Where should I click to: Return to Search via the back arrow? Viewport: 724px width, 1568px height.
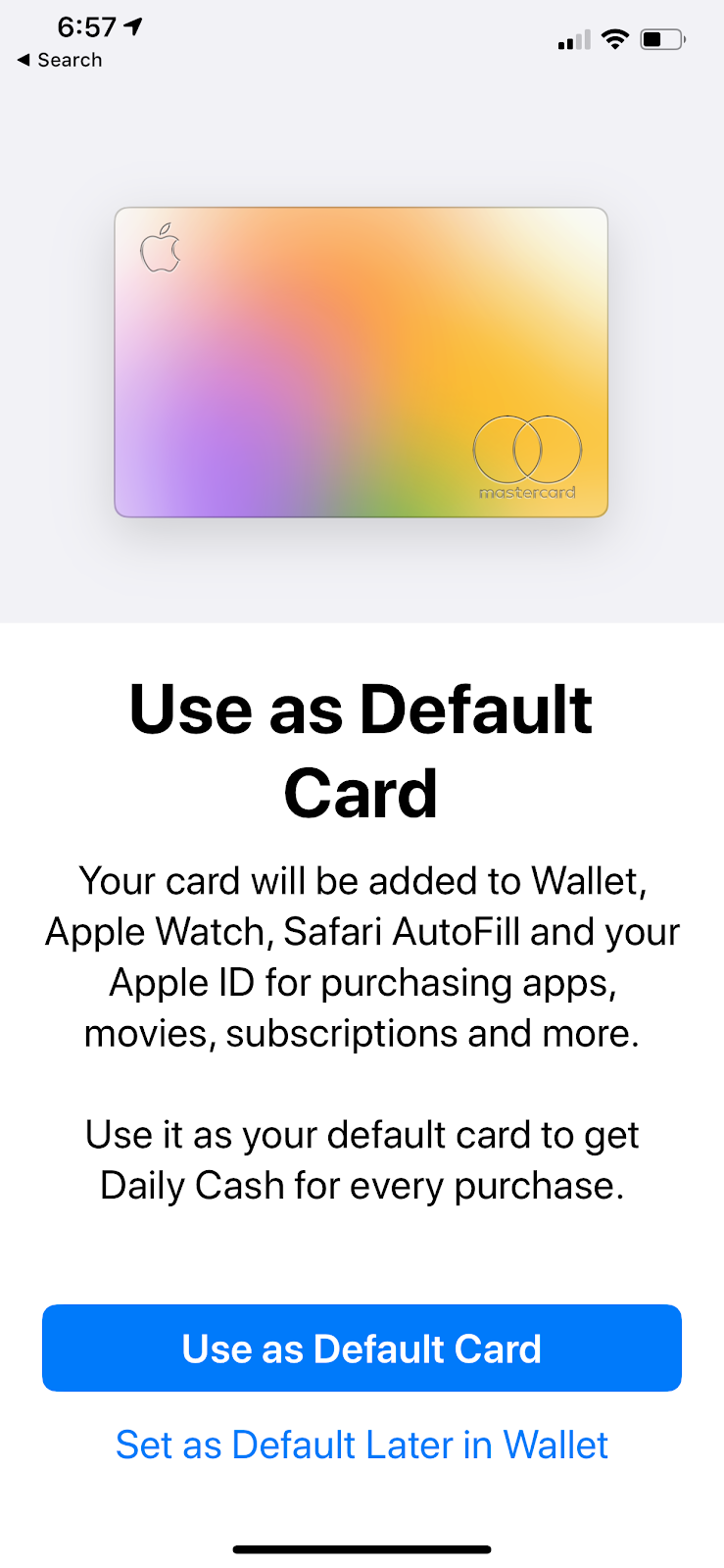click(59, 60)
